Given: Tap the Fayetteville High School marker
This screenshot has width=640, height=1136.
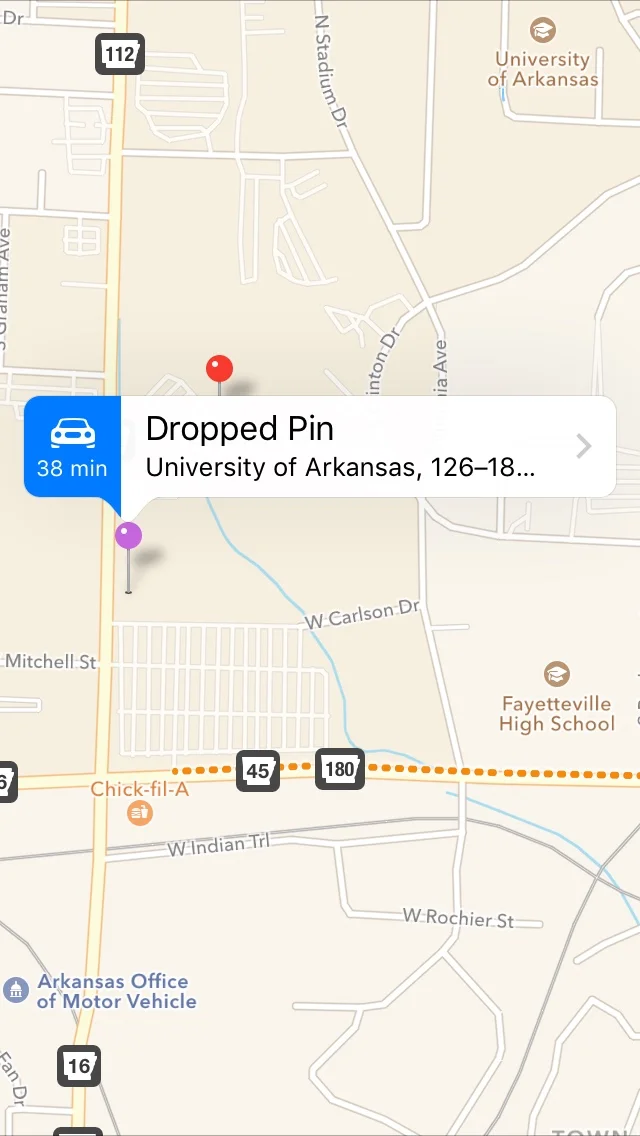Looking at the screenshot, I should coord(557,674).
